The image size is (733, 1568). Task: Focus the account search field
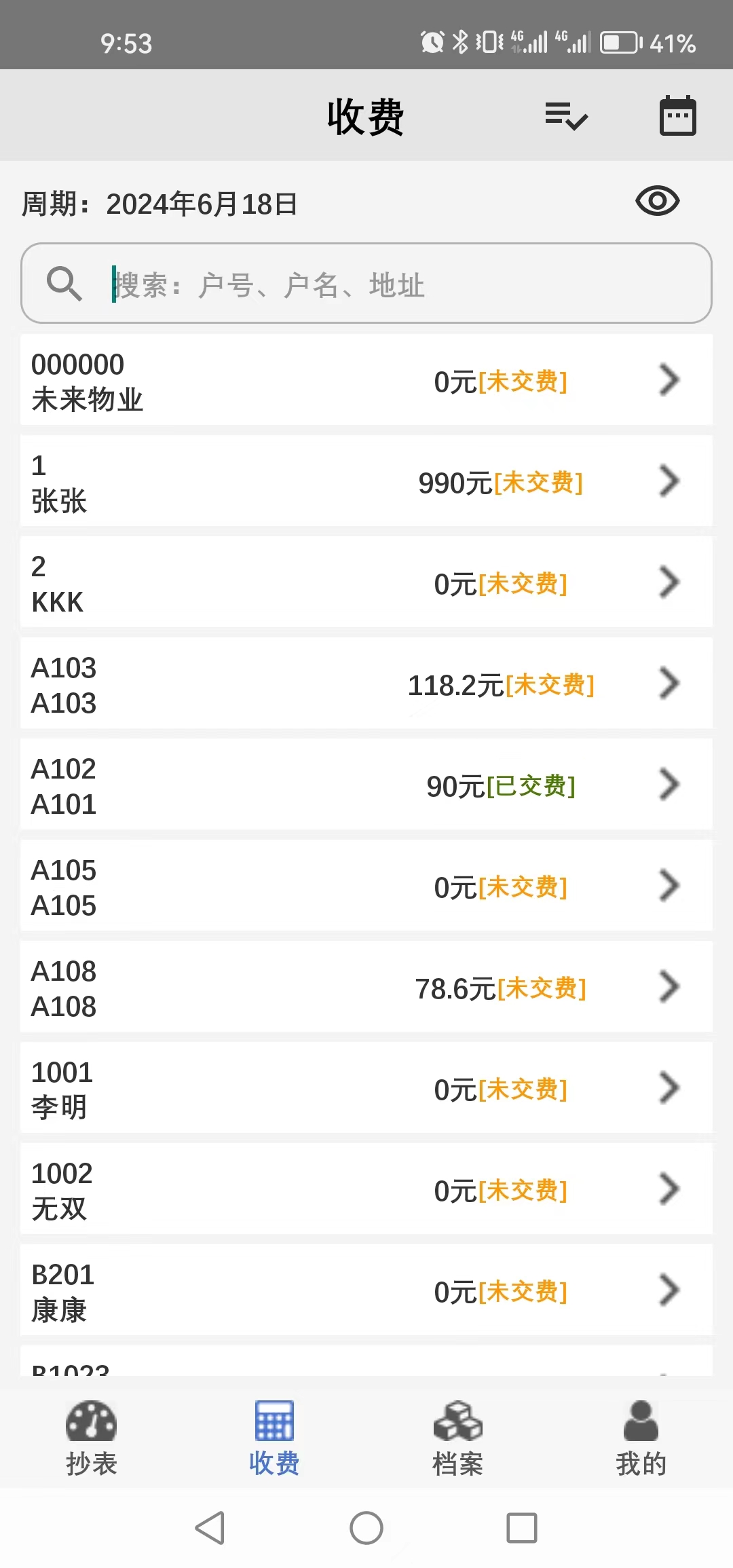pyautogui.click(x=366, y=283)
